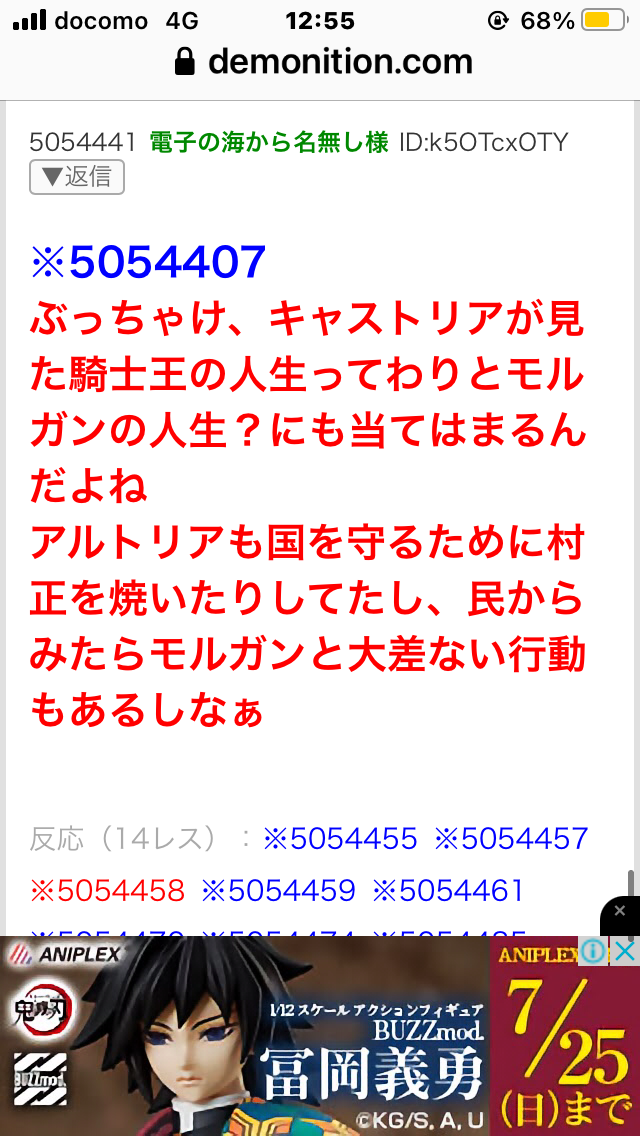View reply ※5054461

447,890
